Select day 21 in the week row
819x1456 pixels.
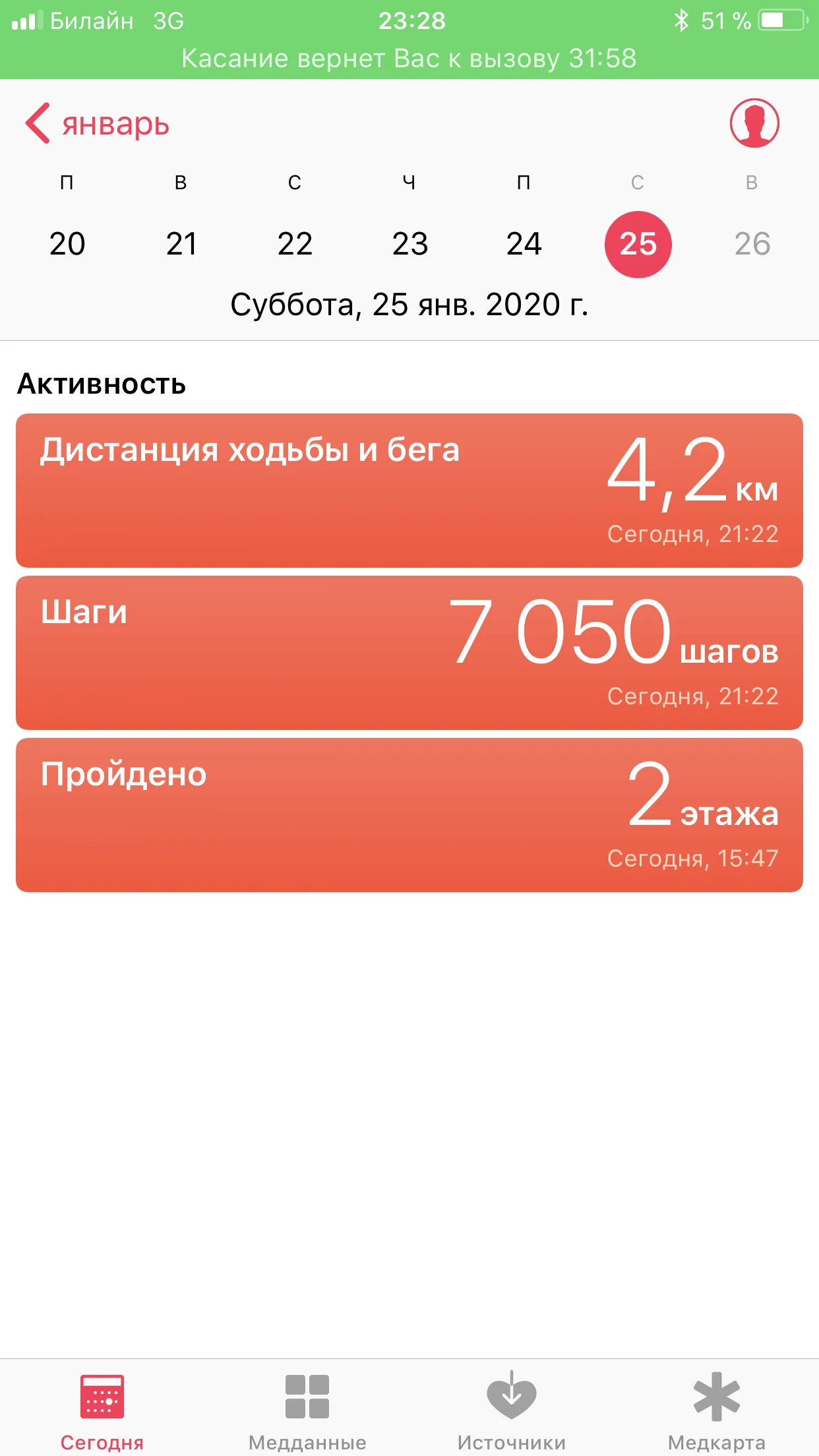point(181,244)
